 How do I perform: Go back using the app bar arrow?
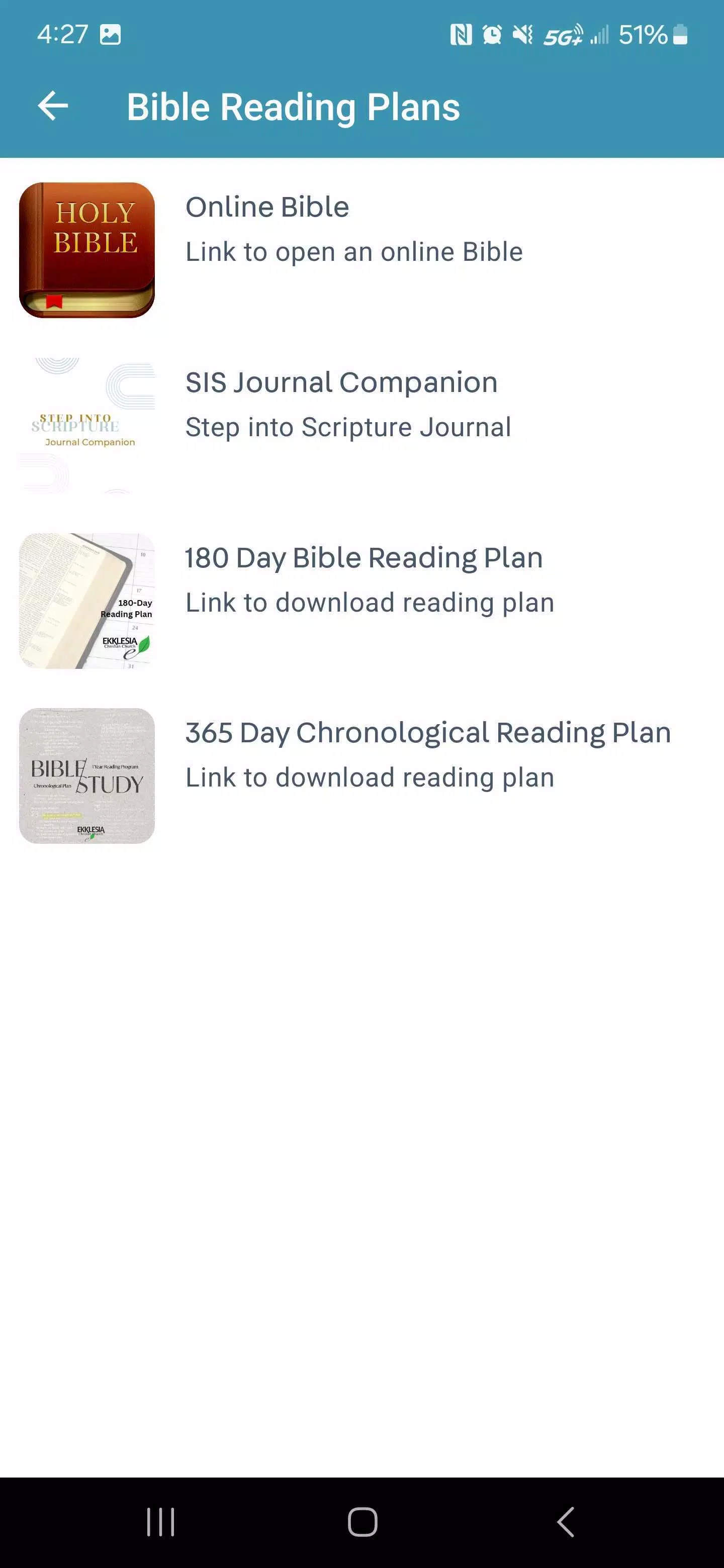click(53, 107)
